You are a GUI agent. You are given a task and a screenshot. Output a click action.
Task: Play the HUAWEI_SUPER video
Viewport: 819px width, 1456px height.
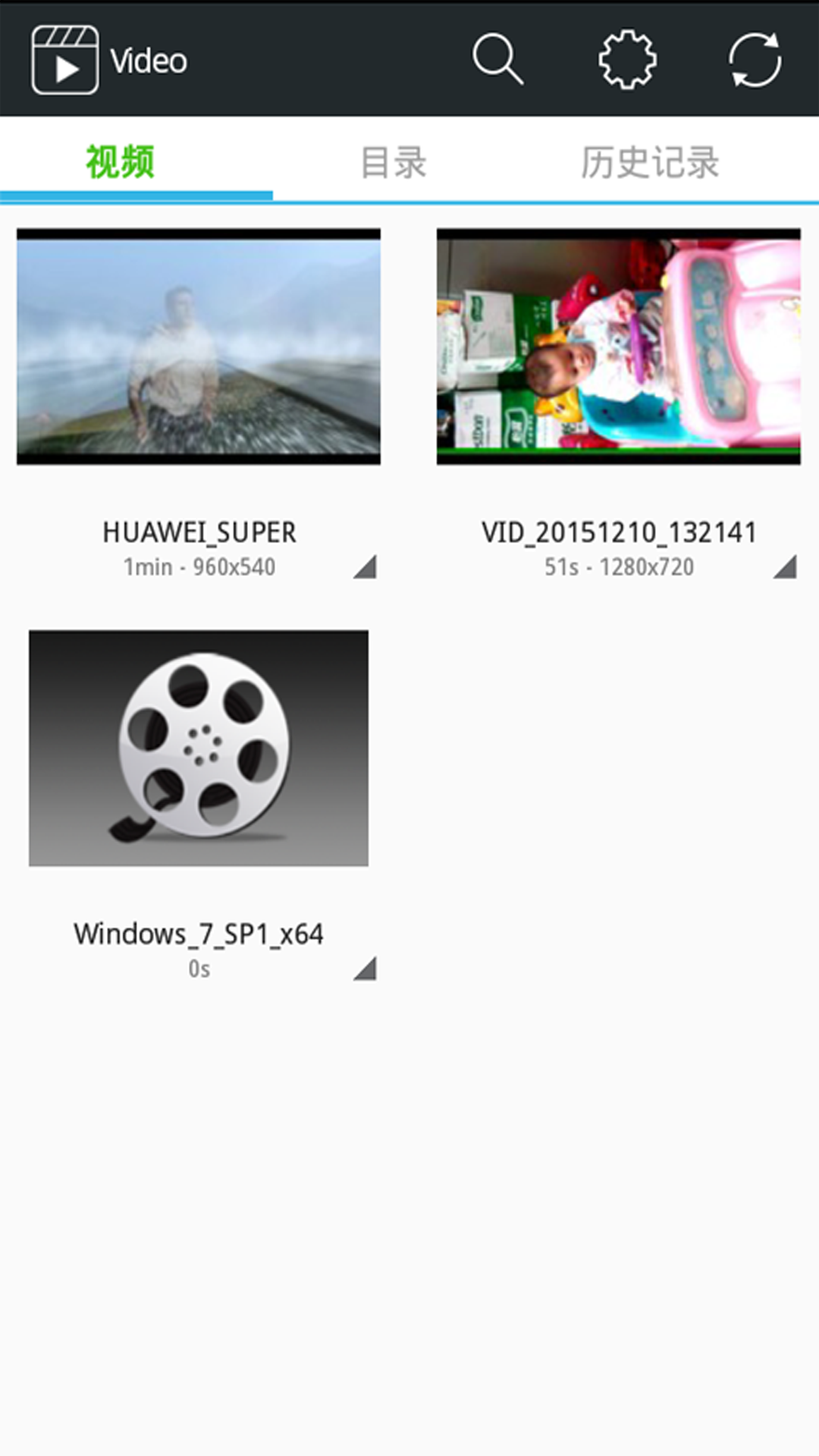(199, 347)
